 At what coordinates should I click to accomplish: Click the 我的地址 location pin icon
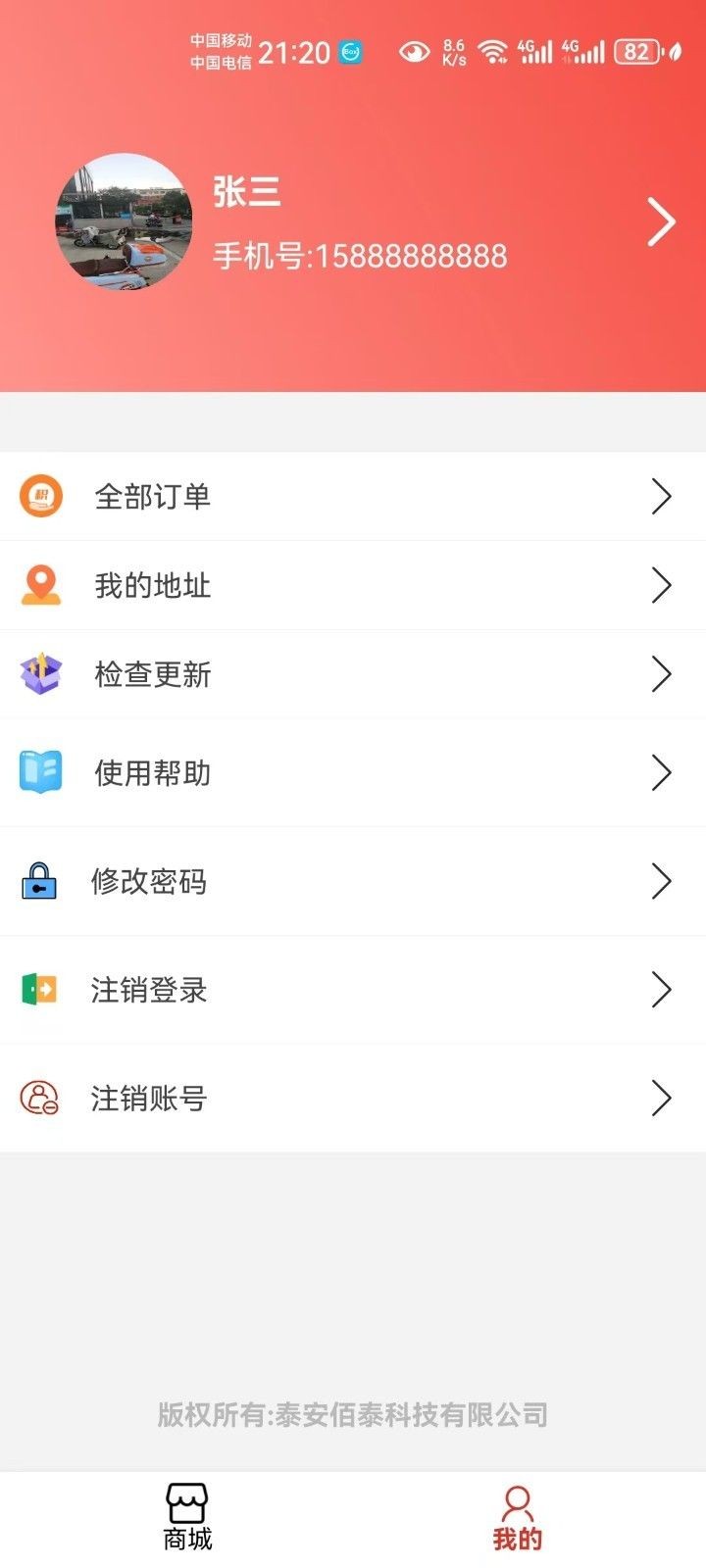[40, 585]
